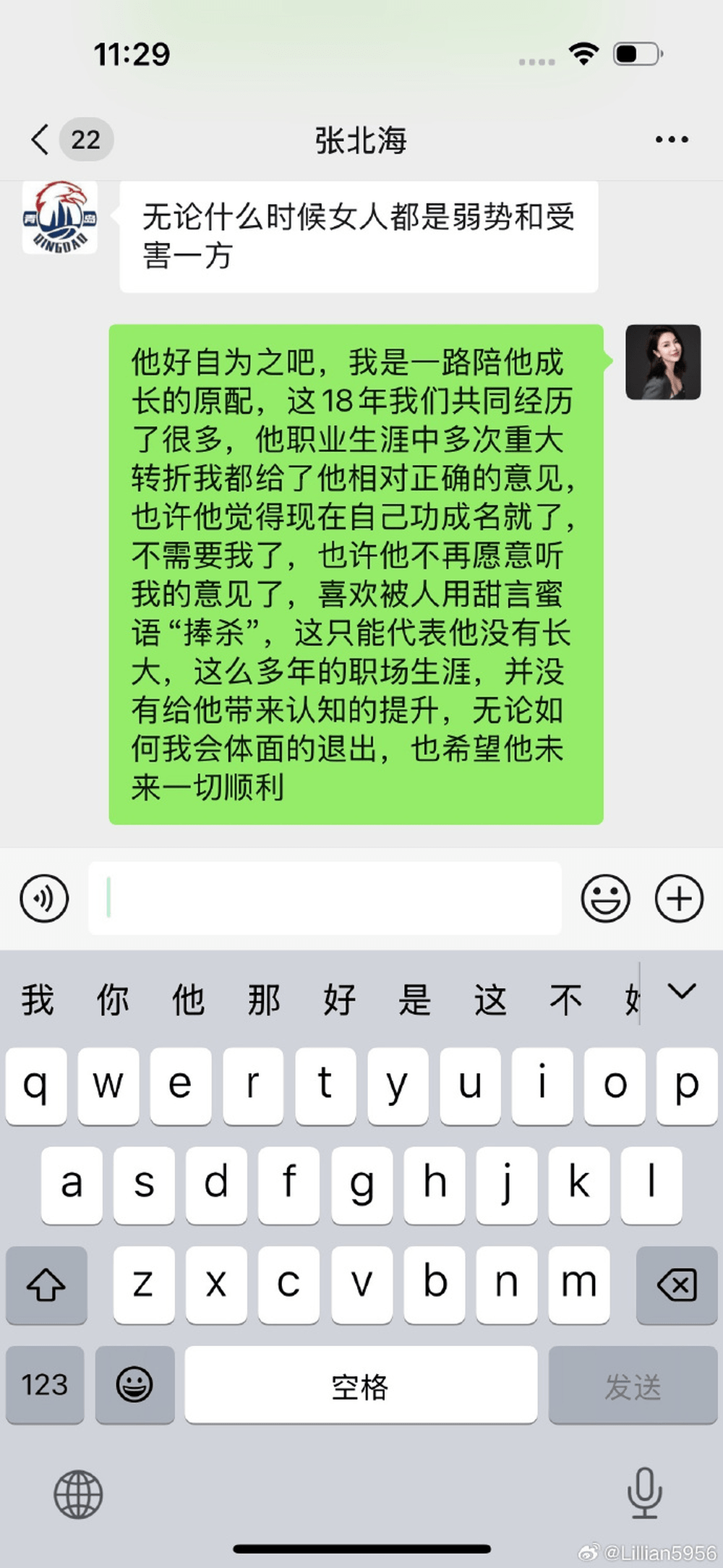Switch input language with globe key
The width and height of the screenshot is (723, 1568).
78,1494
